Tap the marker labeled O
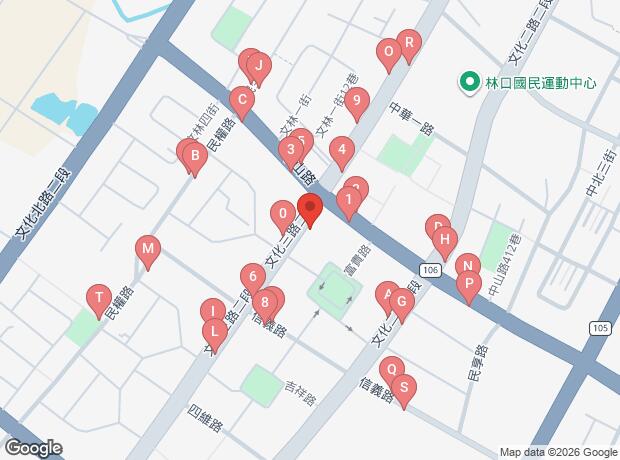Viewport: 620px width, 460px height. point(389,56)
